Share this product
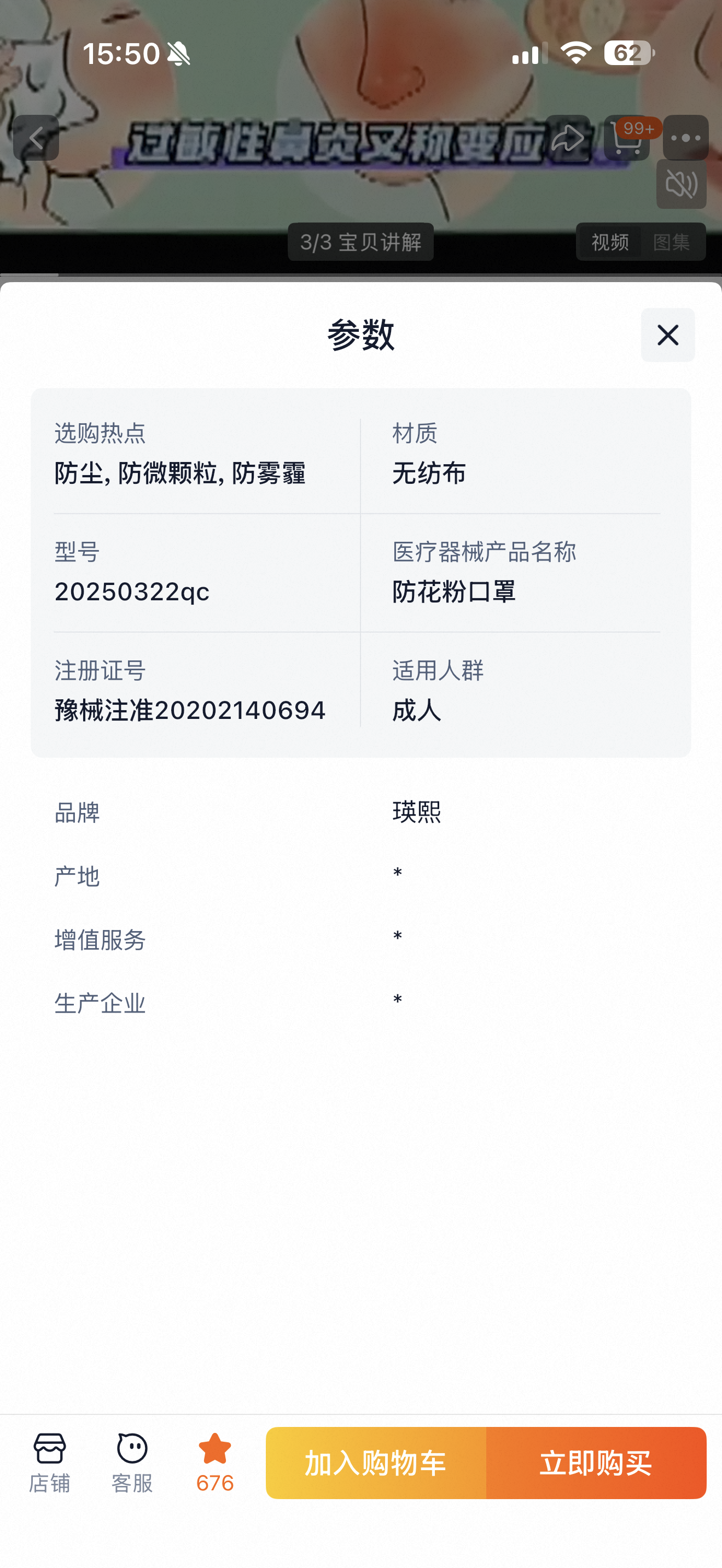Viewport: 722px width, 1568px height. pos(567,138)
